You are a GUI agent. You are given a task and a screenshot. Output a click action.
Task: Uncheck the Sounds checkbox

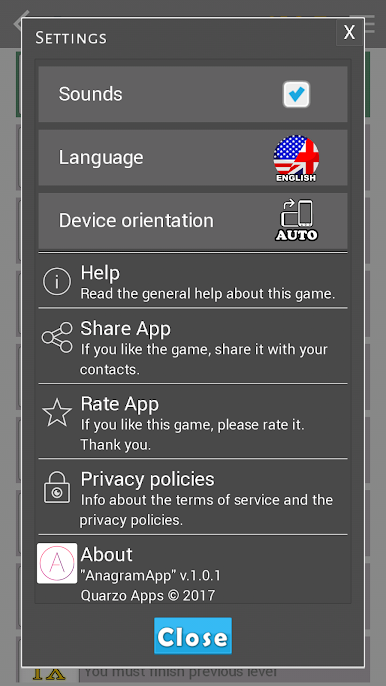pos(296,94)
